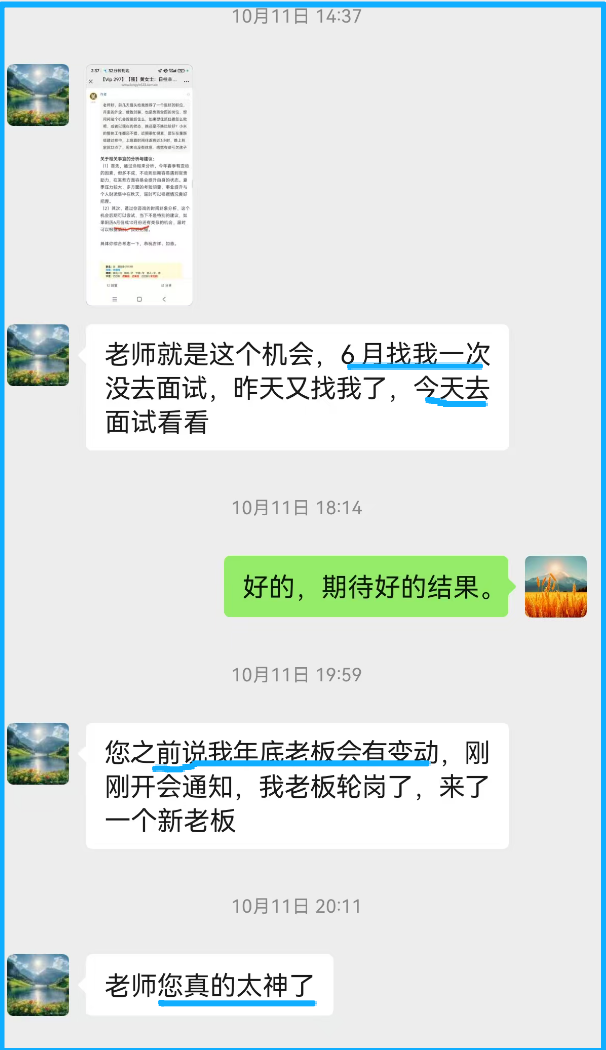The image size is (606, 1050).
Task: View profile from avatar beside 老师您真的太神了
Action: click(x=38, y=985)
